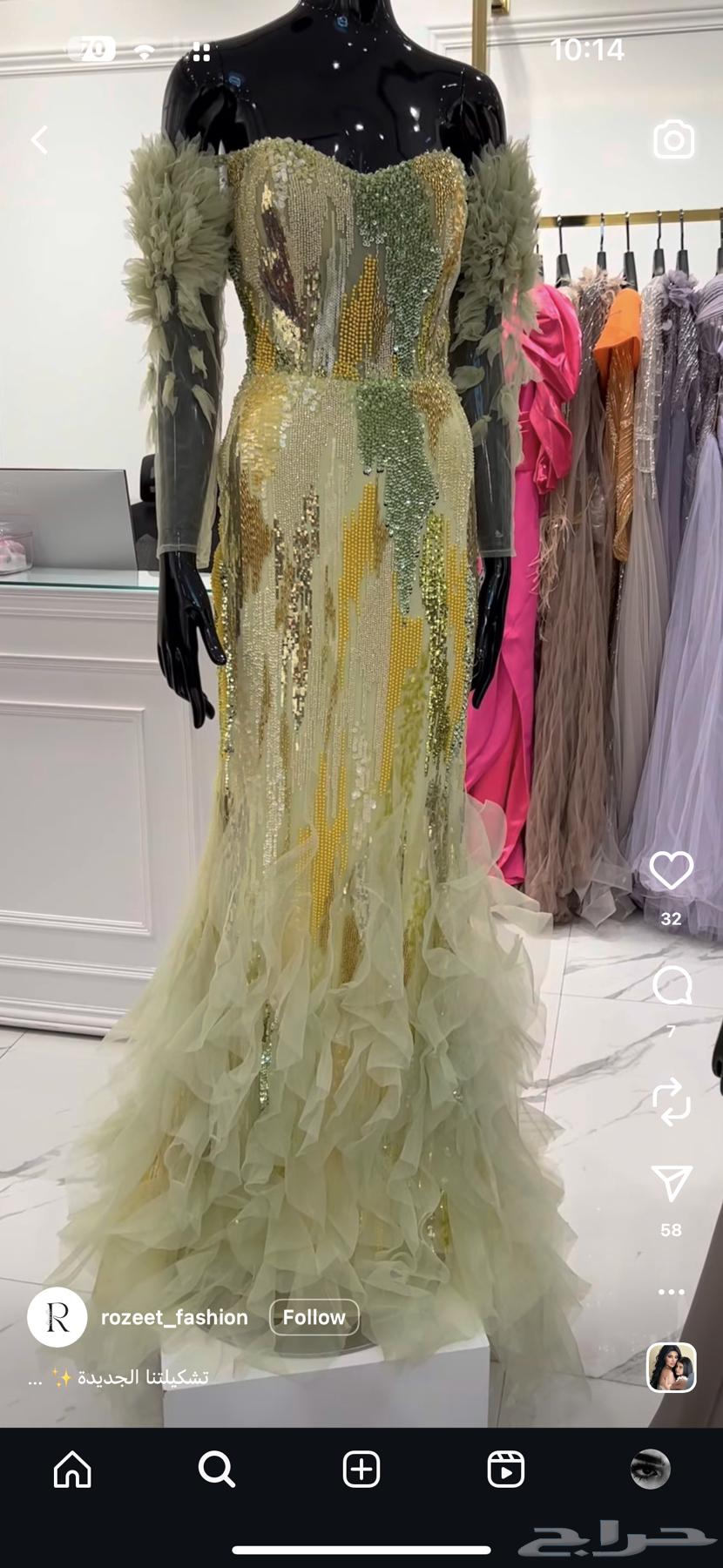Create a new post with plus
Image resolution: width=723 pixels, height=1568 pixels.
pos(361,1470)
